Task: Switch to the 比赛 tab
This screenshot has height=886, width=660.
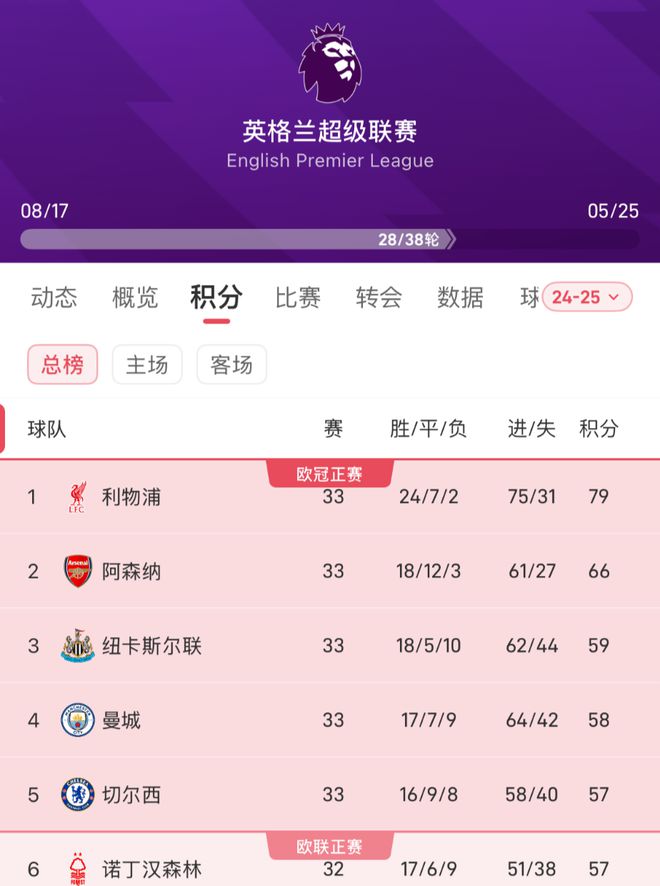Action: 298,297
